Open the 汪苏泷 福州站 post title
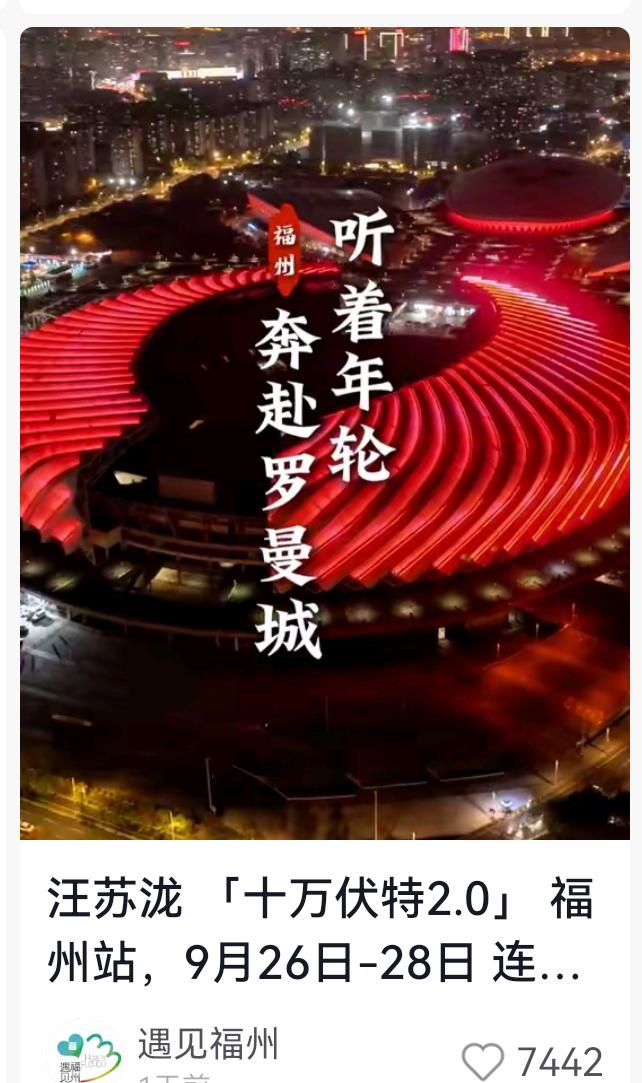642x1083 pixels. pos(320,931)
